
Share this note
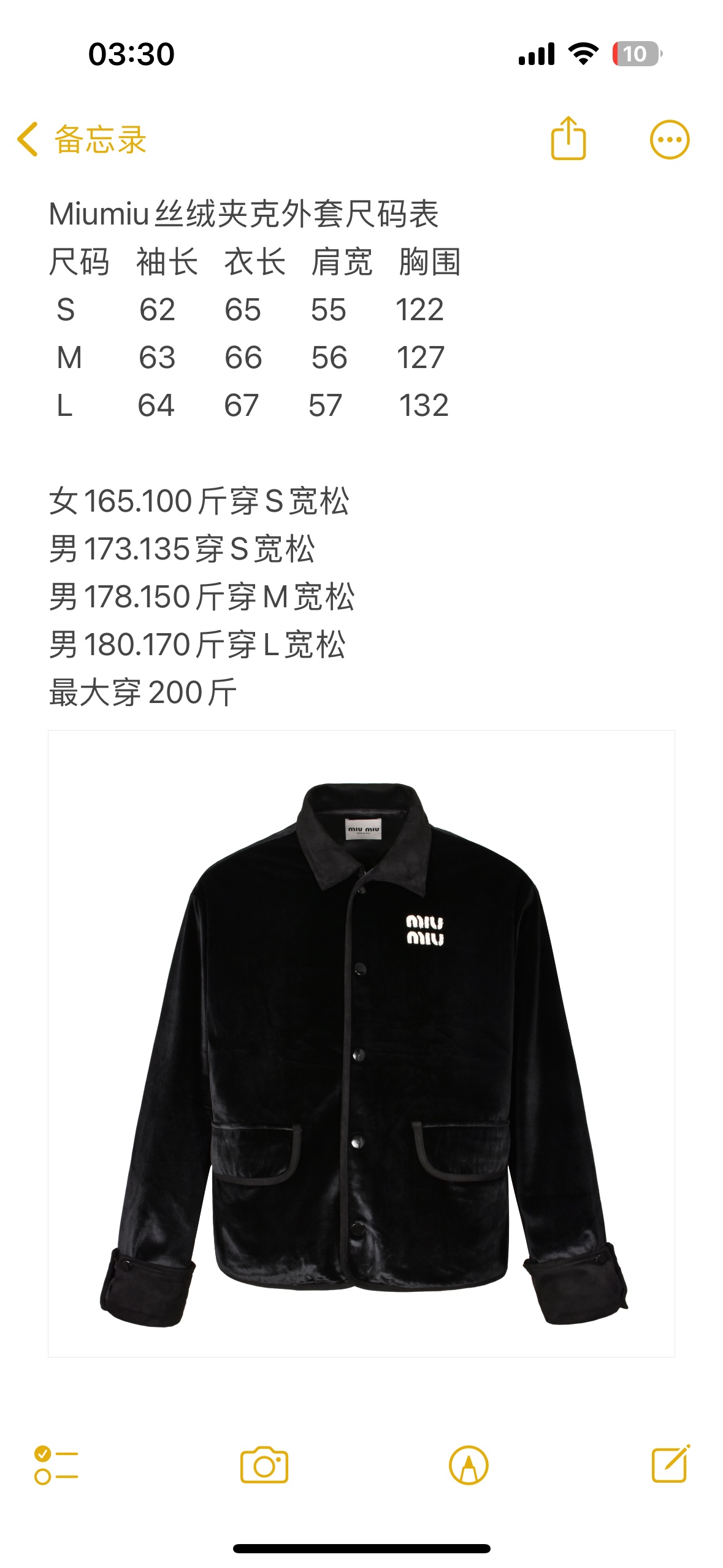[x=568, y=139]
